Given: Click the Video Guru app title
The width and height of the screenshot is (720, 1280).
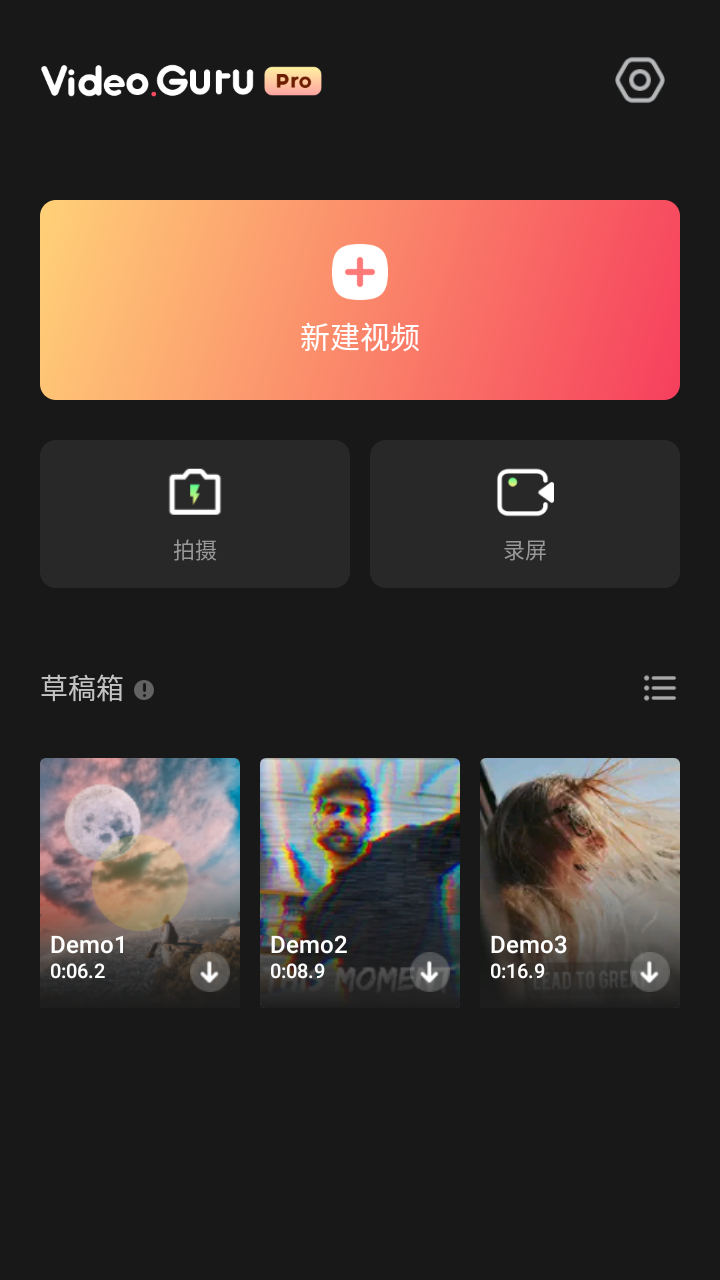Looking at the screenshot, I should pyautogui.click(x=145, y=80).
